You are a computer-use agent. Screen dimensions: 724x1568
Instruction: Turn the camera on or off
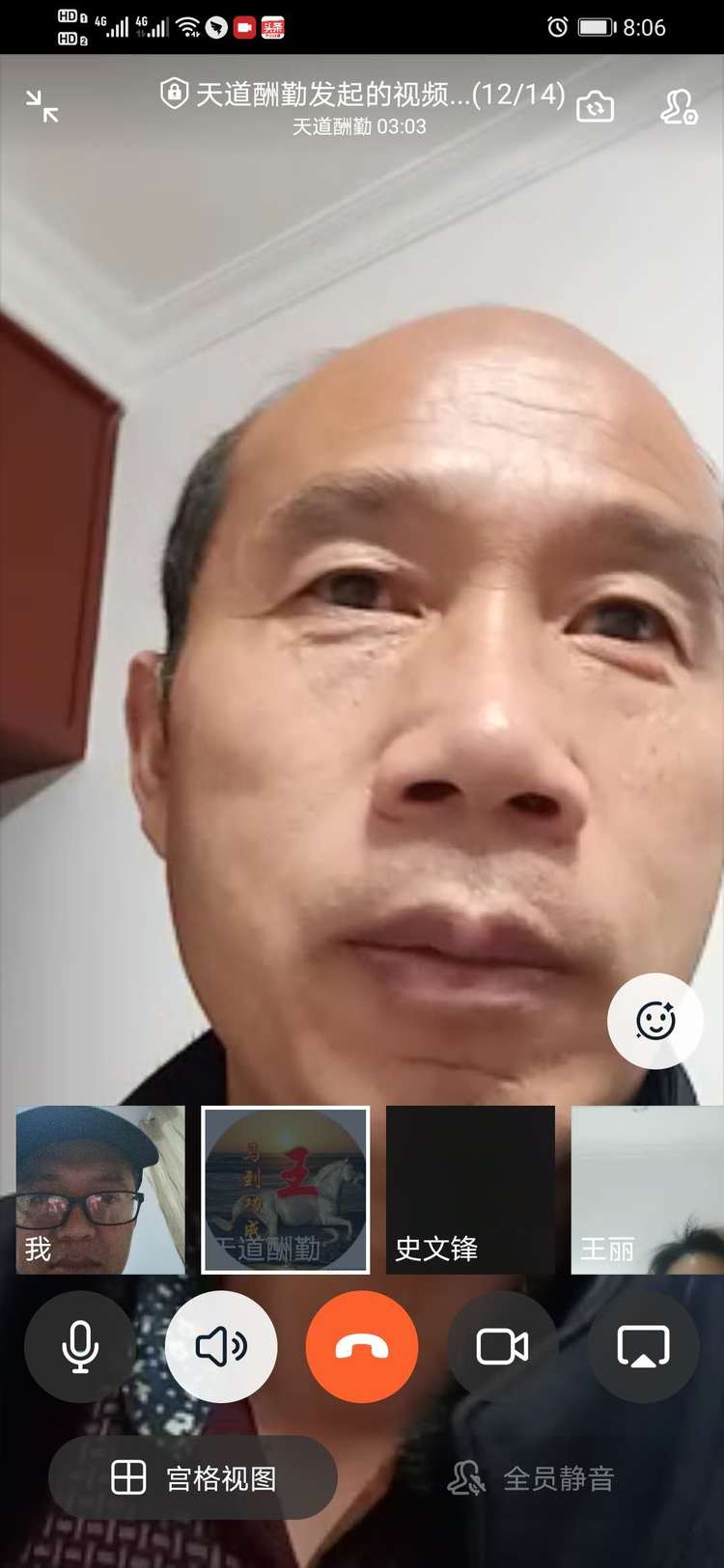click(503, 1346)
